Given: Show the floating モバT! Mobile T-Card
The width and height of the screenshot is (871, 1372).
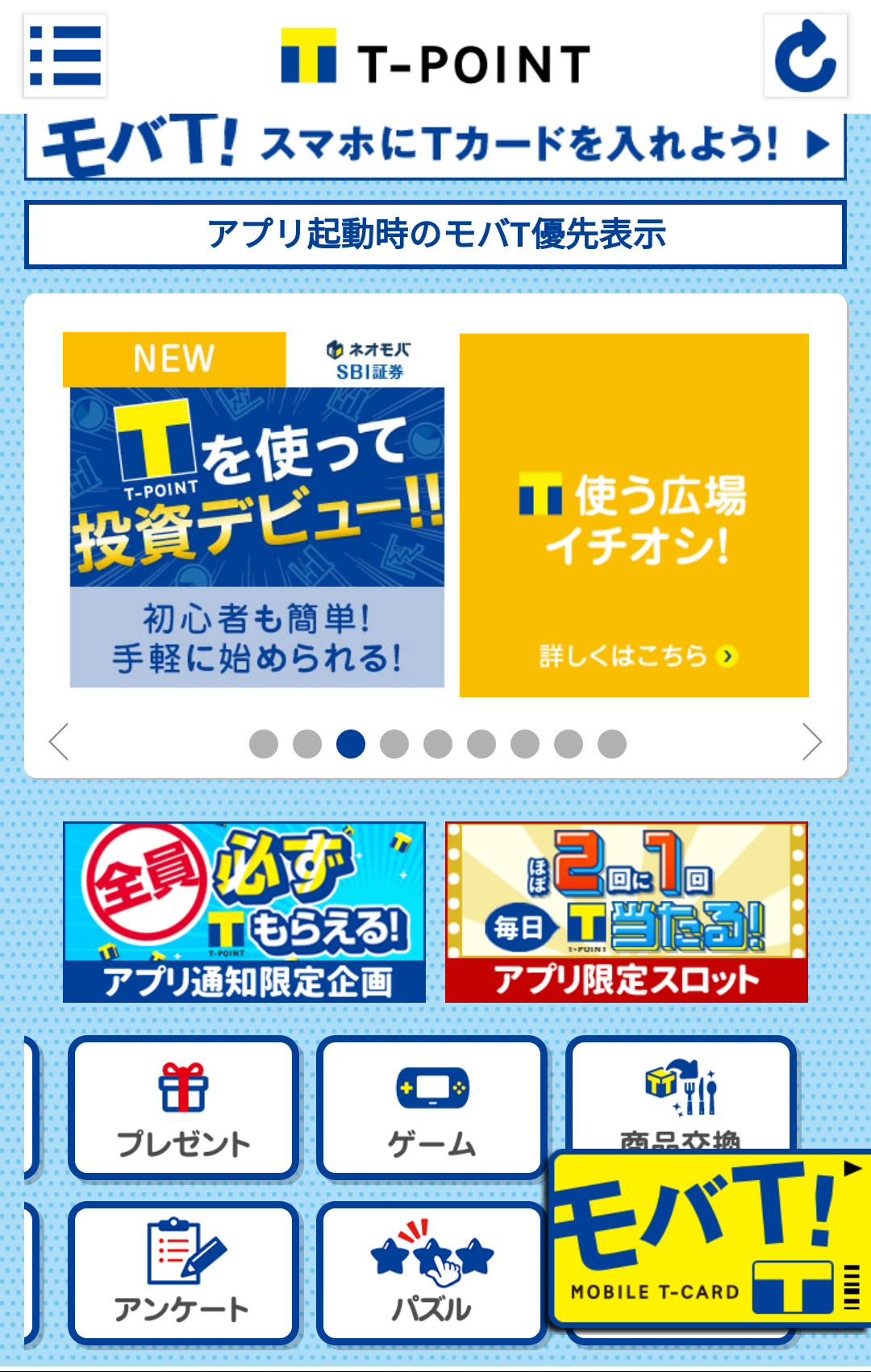Looking at the screenshot, I should point(710,1237).
